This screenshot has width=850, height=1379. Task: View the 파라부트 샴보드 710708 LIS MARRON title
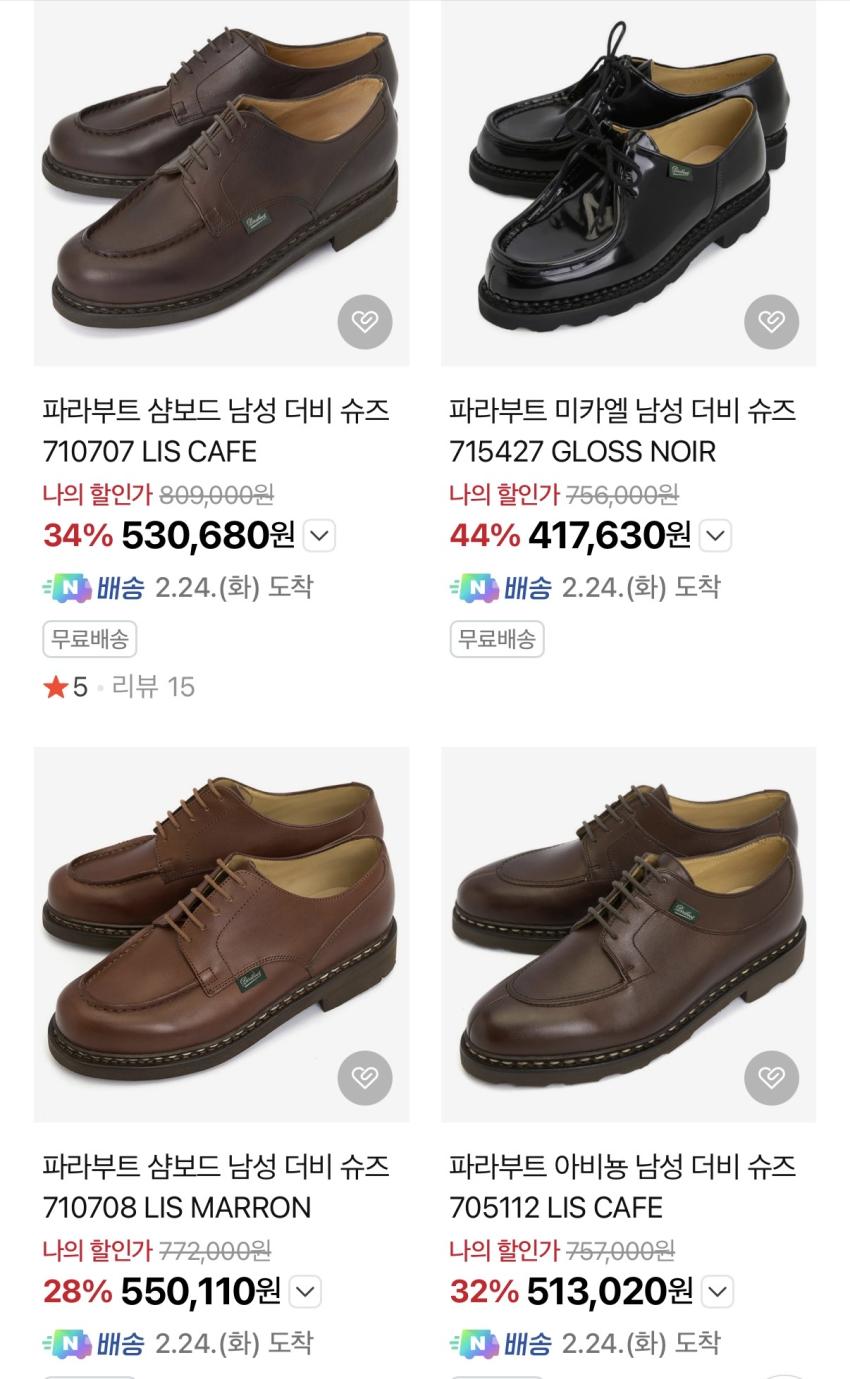(216, 1187)
